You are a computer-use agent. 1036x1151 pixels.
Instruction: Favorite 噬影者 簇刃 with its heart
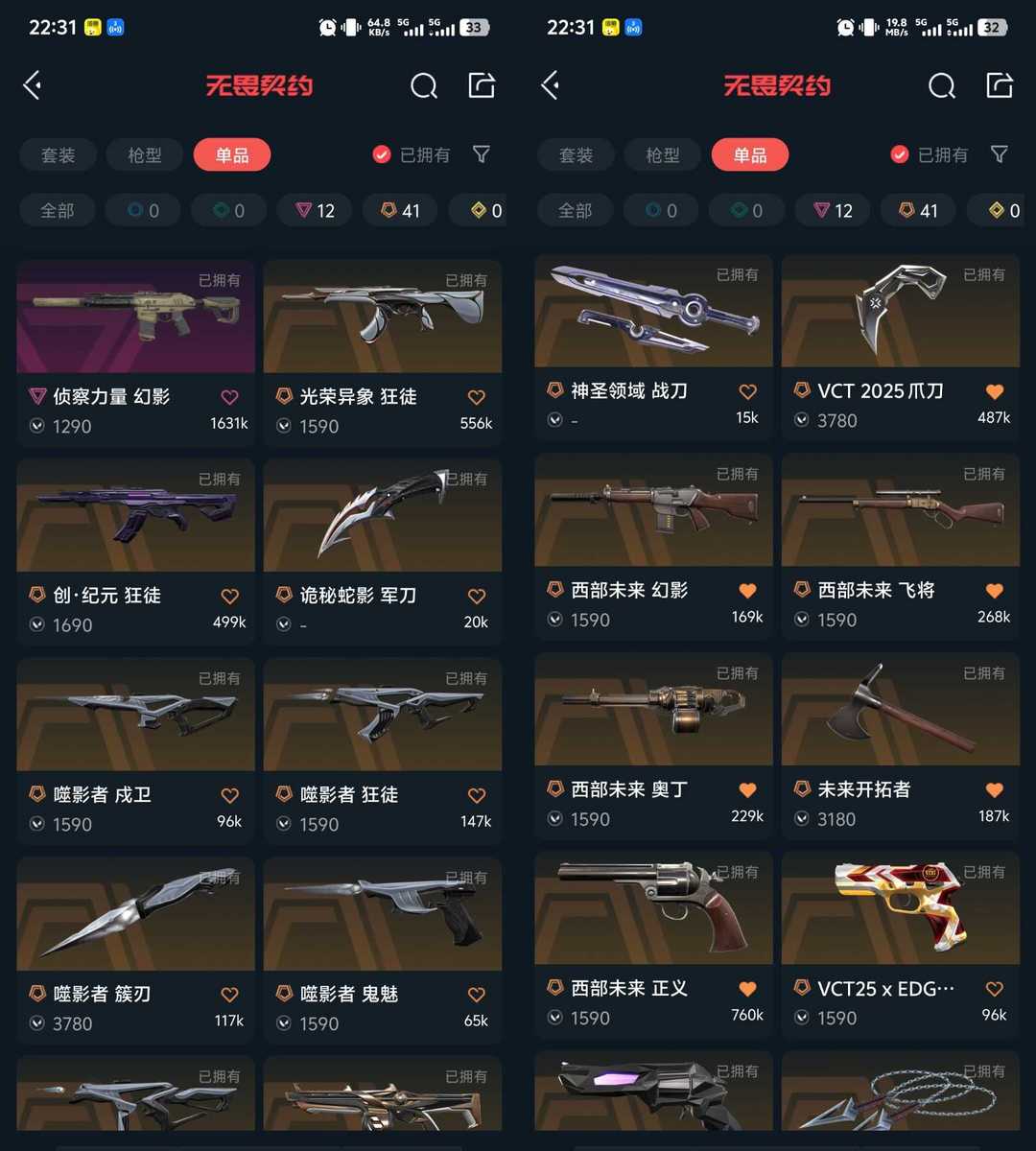(x=229, y=995)
